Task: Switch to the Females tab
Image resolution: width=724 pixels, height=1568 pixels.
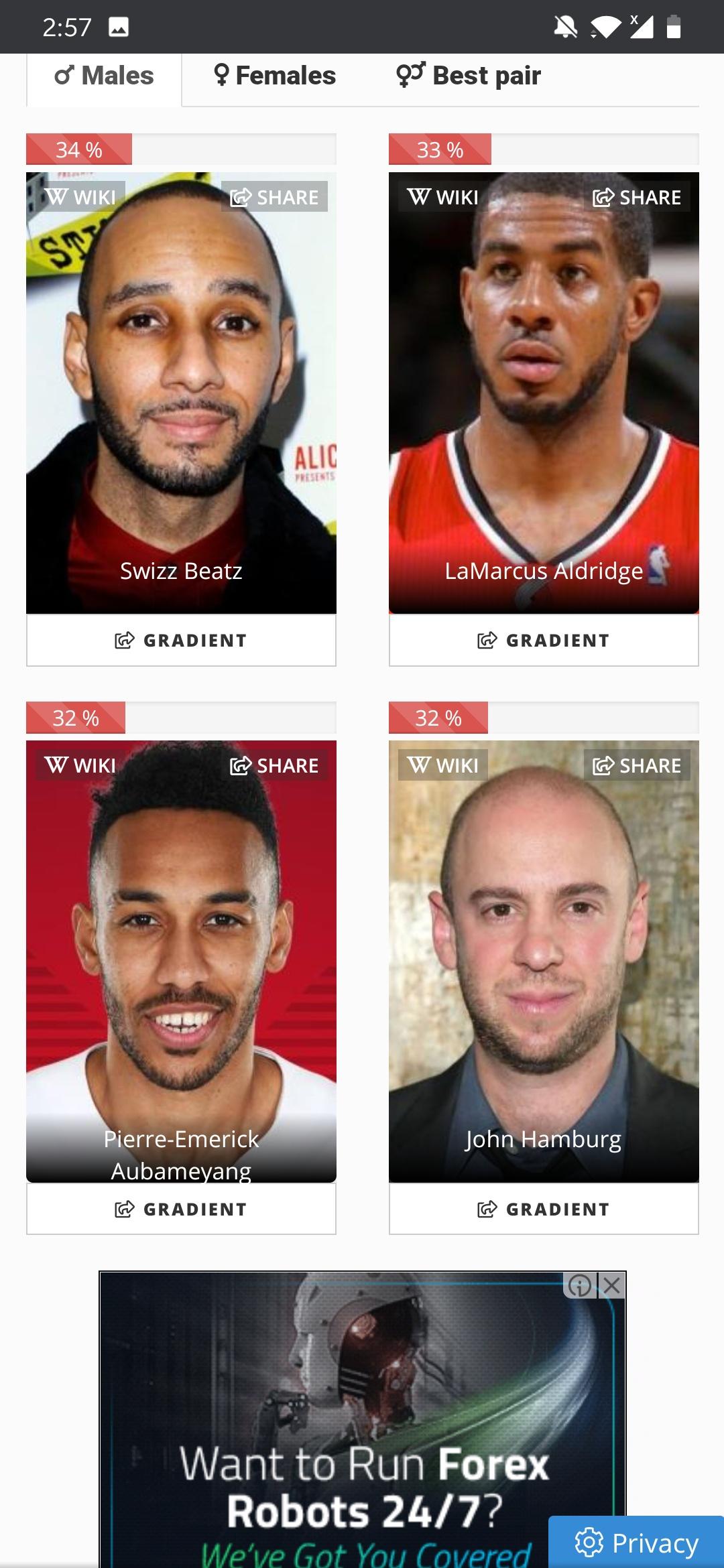Action: pos(275,76)
